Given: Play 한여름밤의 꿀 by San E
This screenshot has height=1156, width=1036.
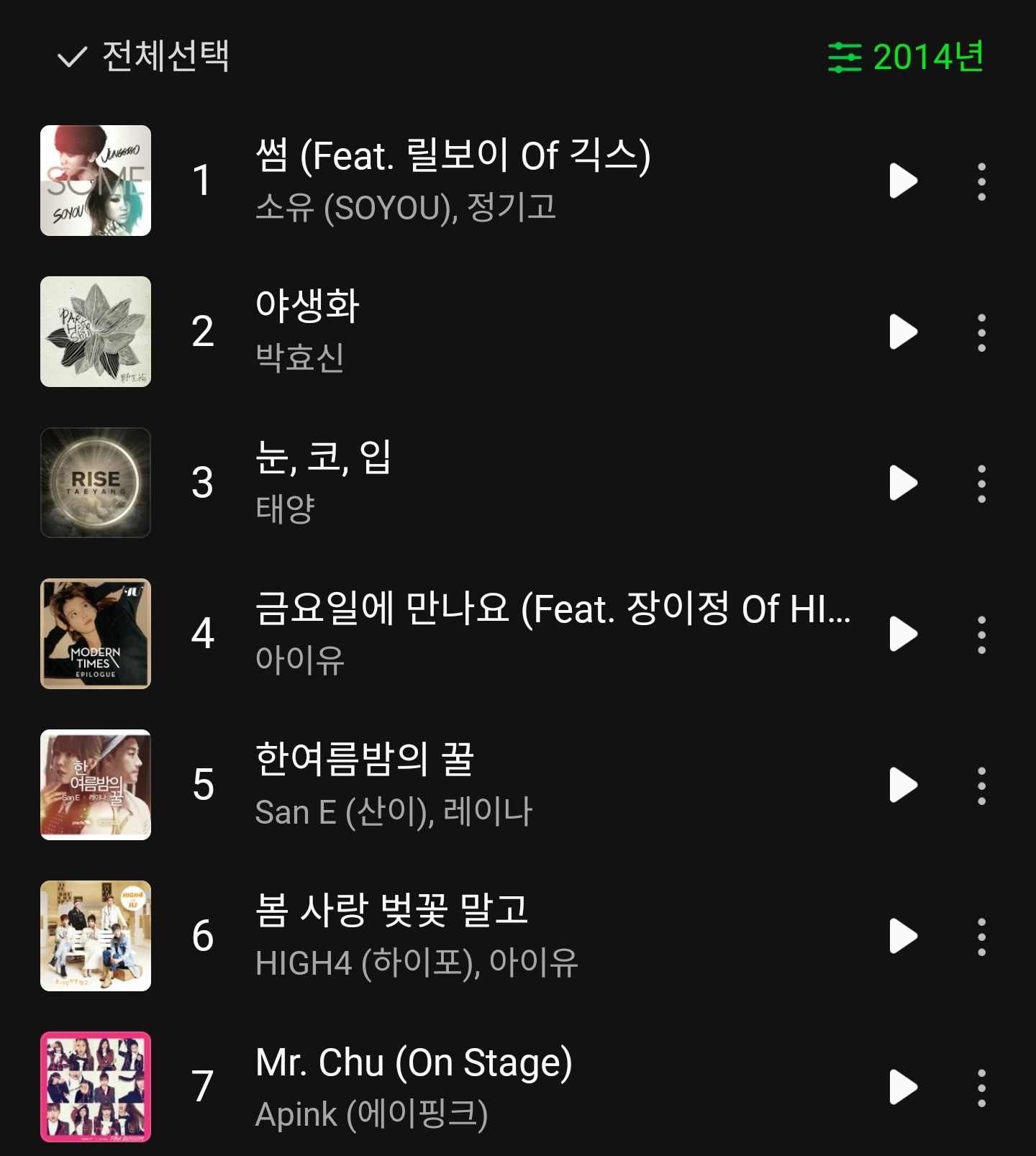Looking at the screenshot, I should coord(903,785).
